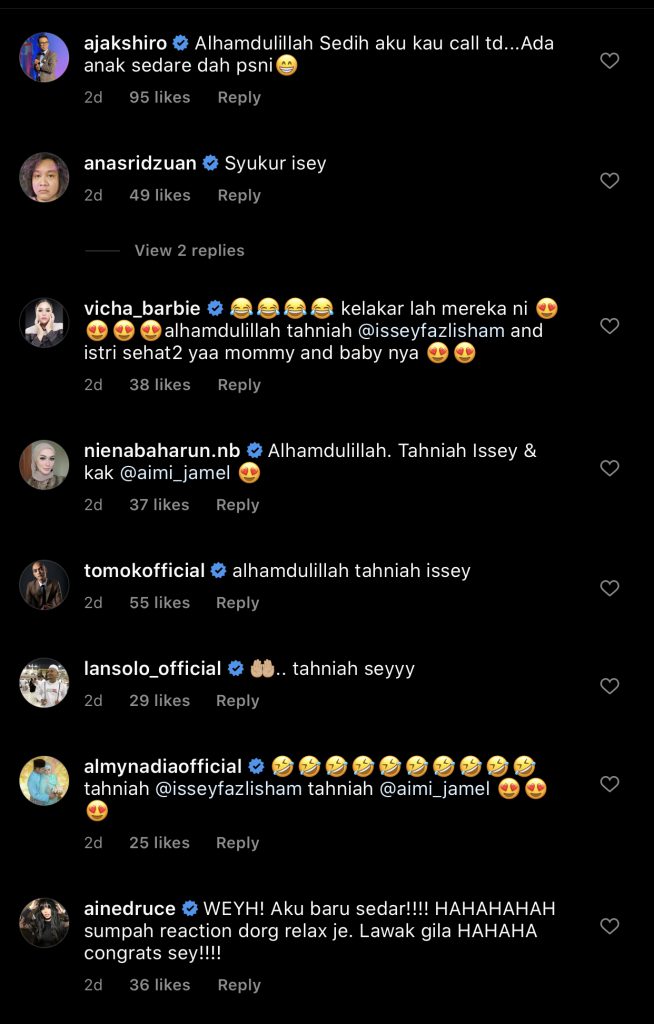Viewport: 654px width, 1024px height.
Task: Like ainedruce's comment
Action: [x=609, y=926]
